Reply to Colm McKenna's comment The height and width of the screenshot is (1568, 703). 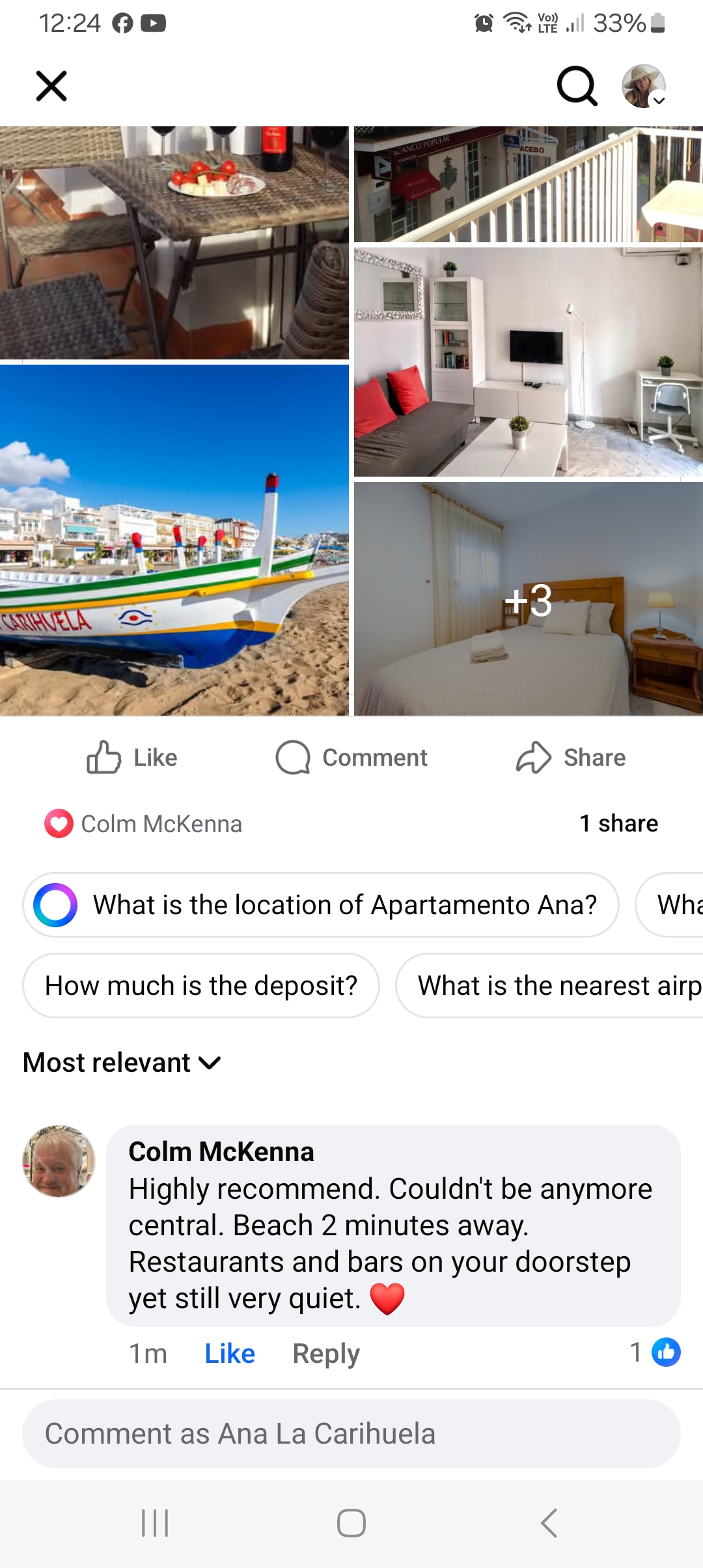tap(326, 1353)
